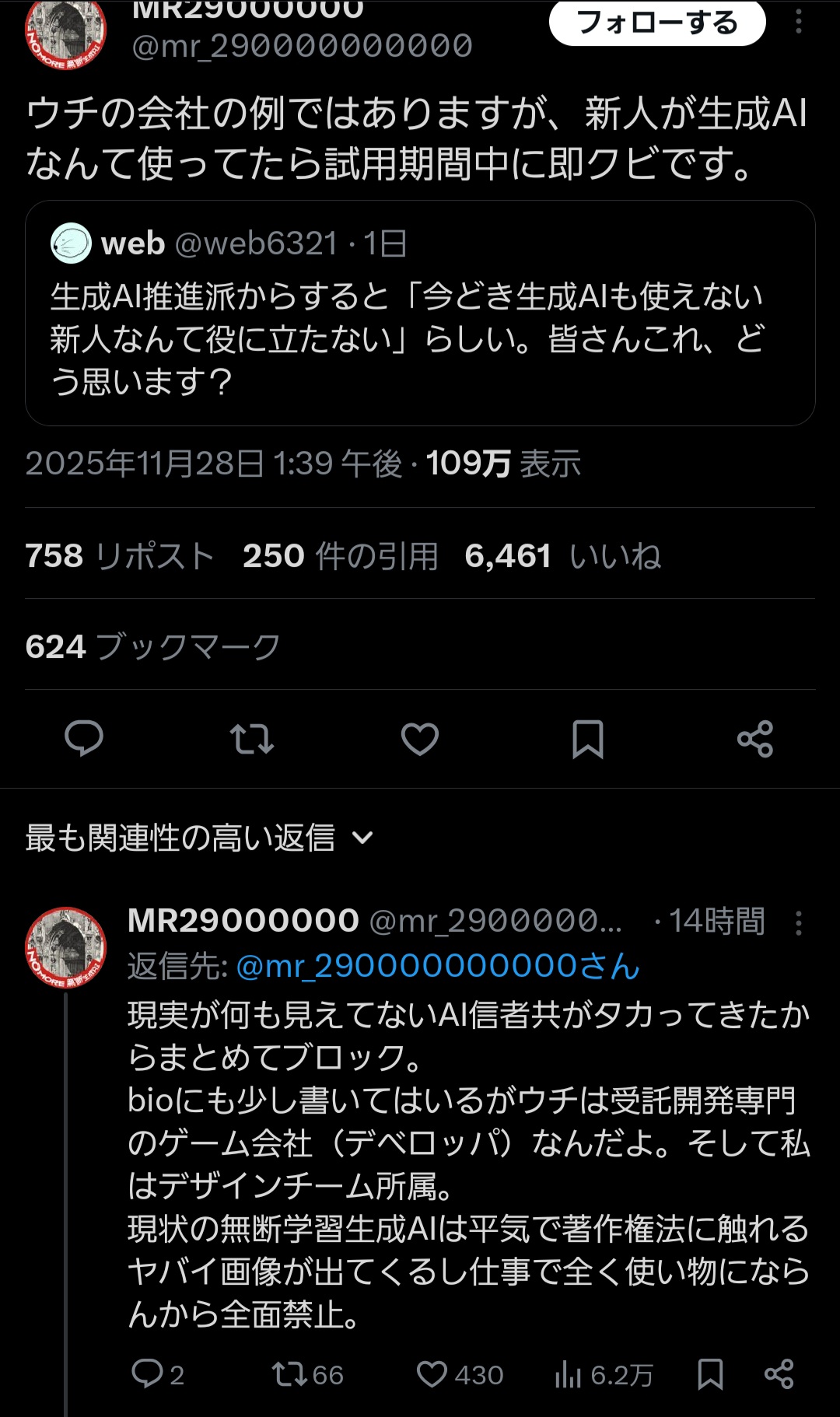This screenshot has height=1417, width=840.
Task: Bookmark the 14時間 reply
Action: [710, 1374]
